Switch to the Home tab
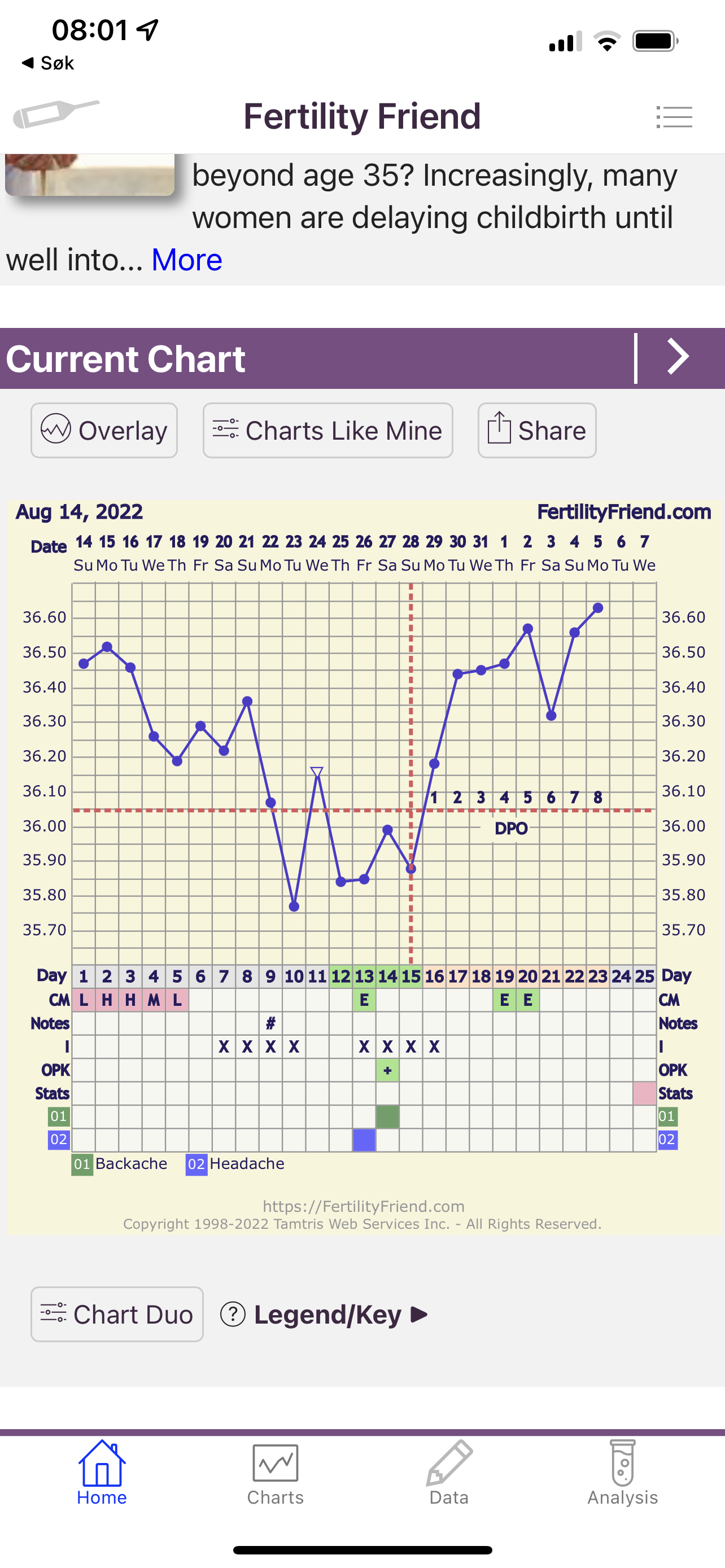 pos(102,1473)
